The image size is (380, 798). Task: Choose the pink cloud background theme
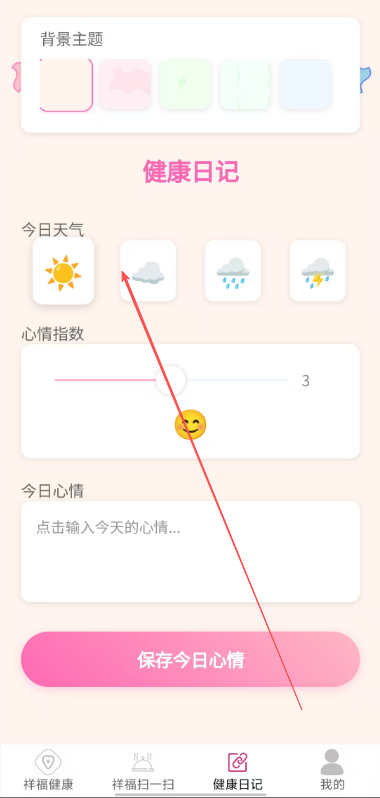126,84
